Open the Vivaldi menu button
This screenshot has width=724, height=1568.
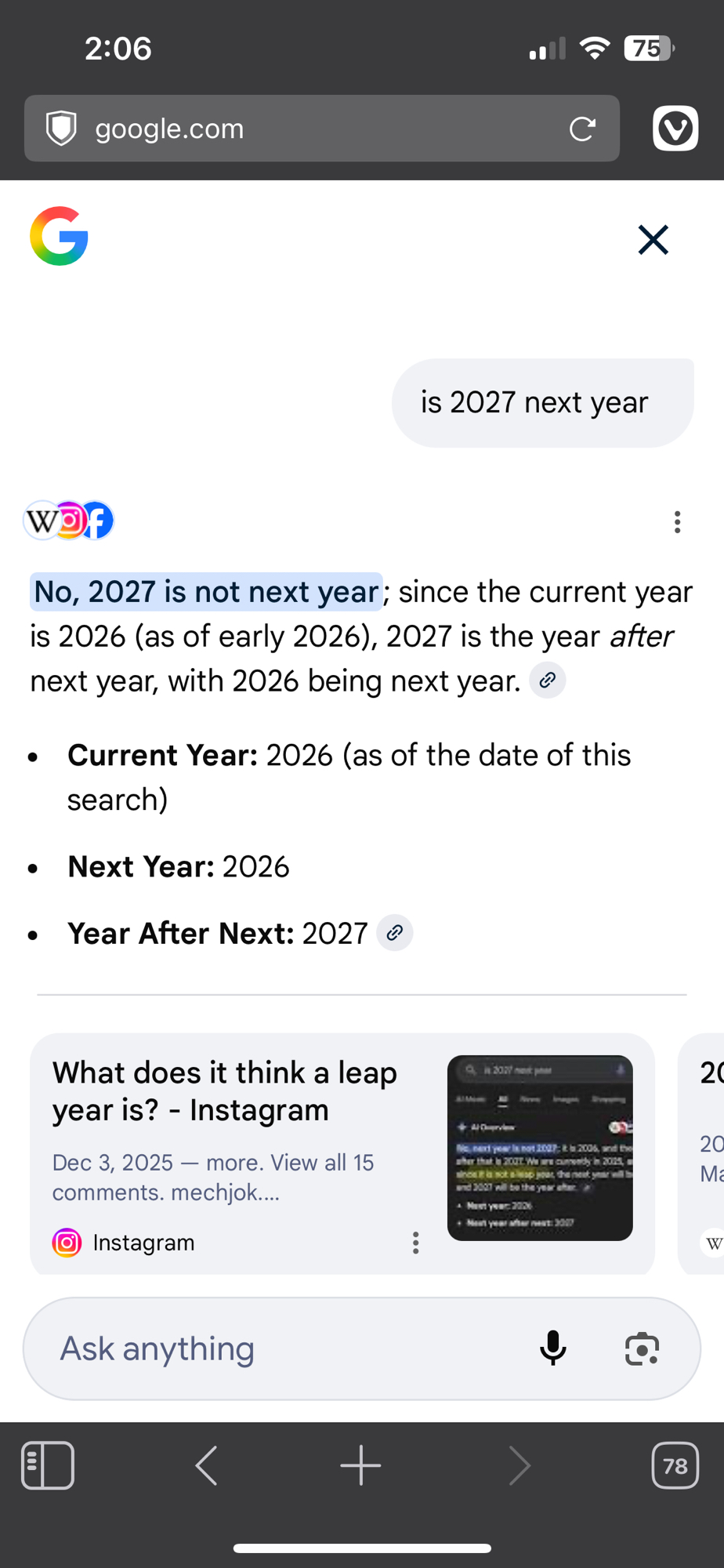[675, 129]
